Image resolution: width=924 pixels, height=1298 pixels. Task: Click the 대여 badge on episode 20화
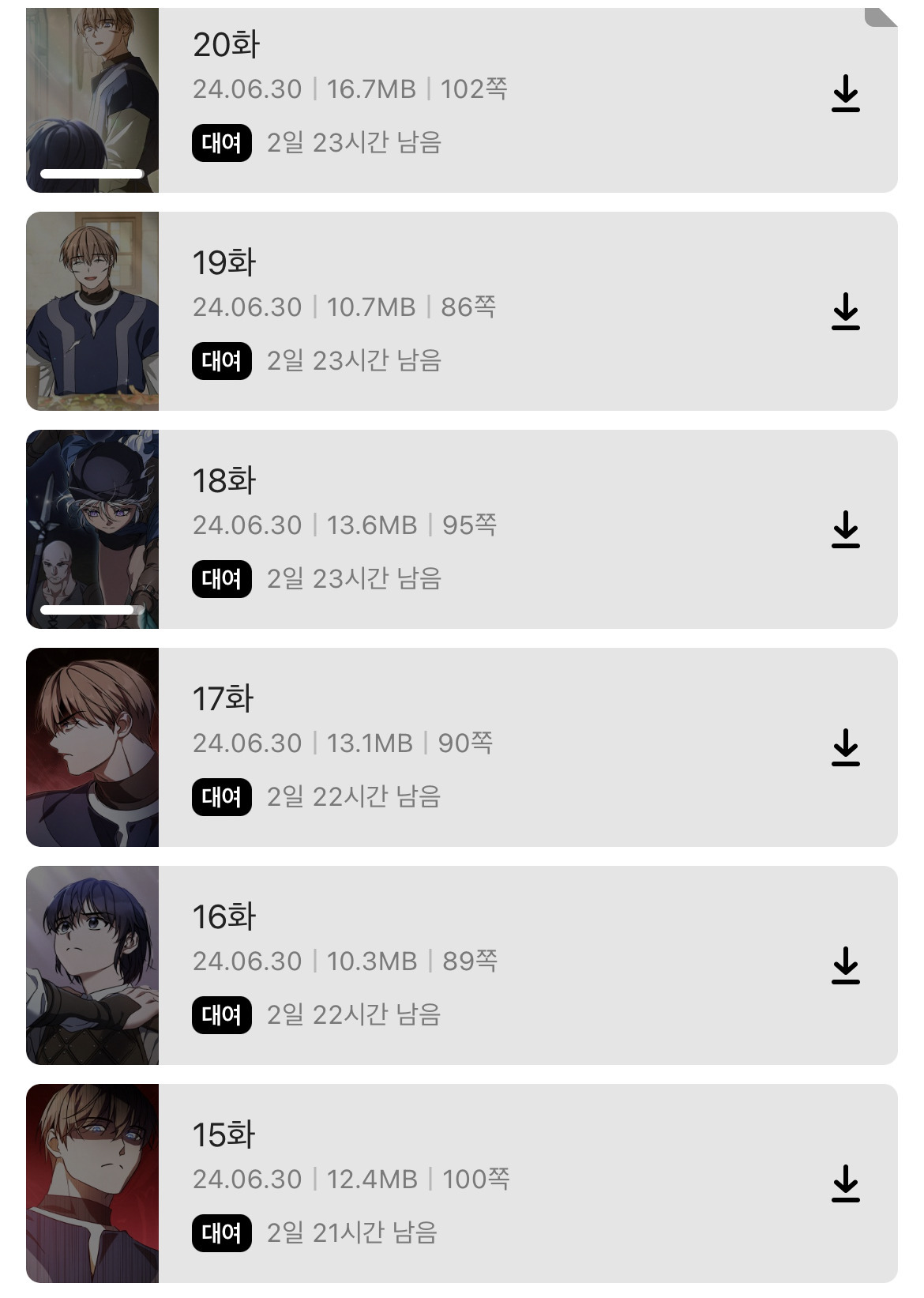click(220, 143)
